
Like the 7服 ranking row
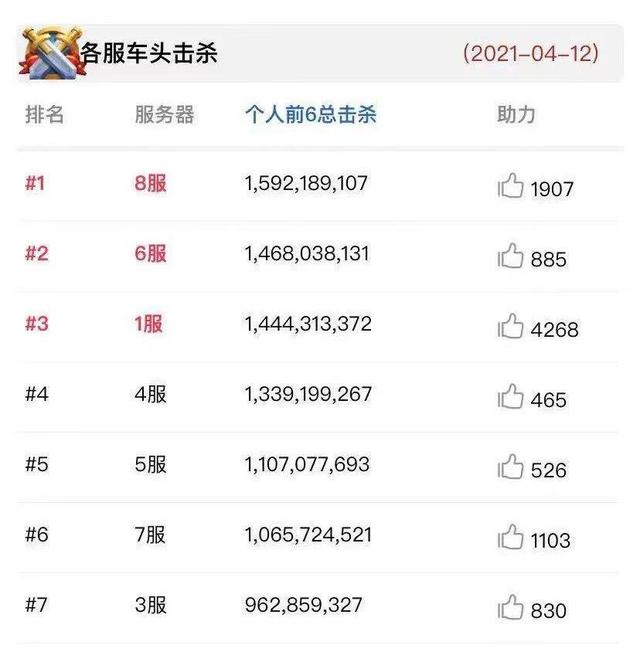[511, 538]
